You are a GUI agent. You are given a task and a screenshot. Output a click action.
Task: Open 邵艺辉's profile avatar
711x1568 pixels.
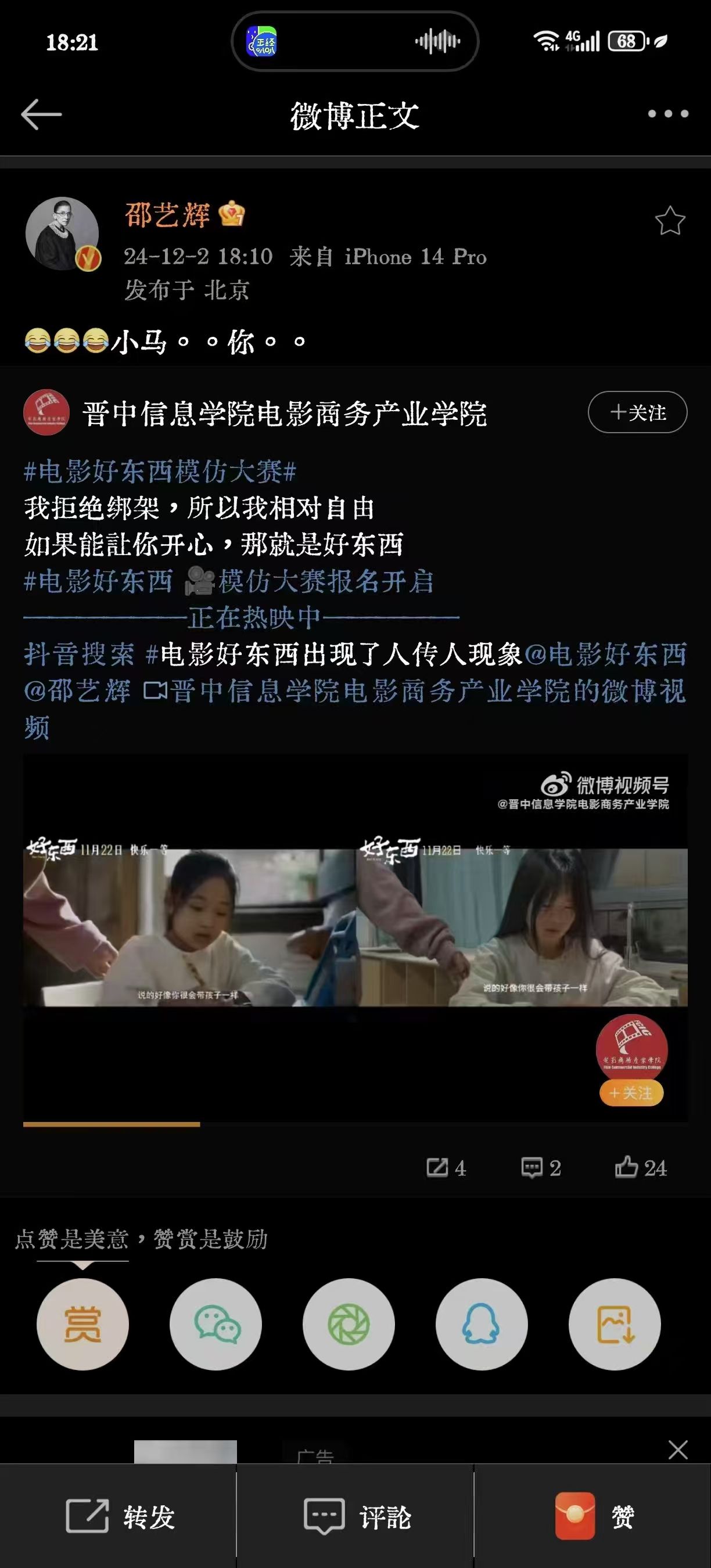pos(62,233)
